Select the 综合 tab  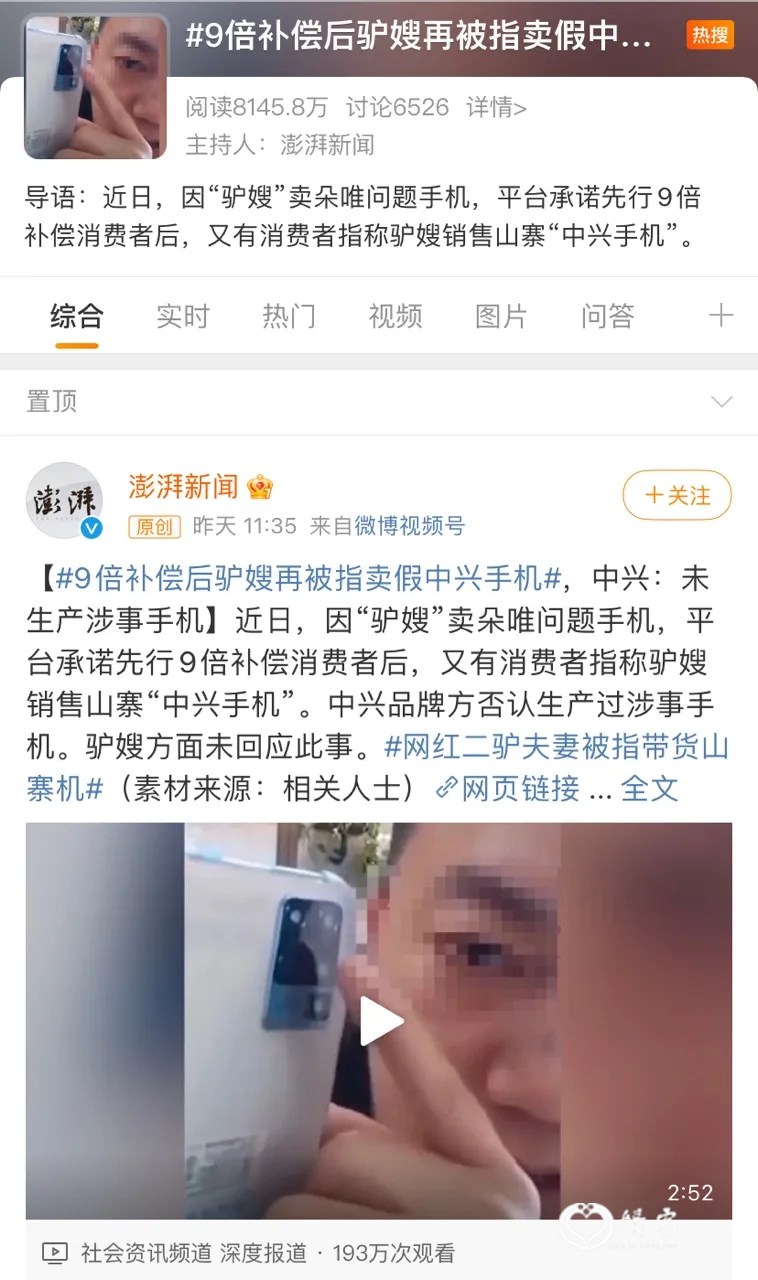77,316
